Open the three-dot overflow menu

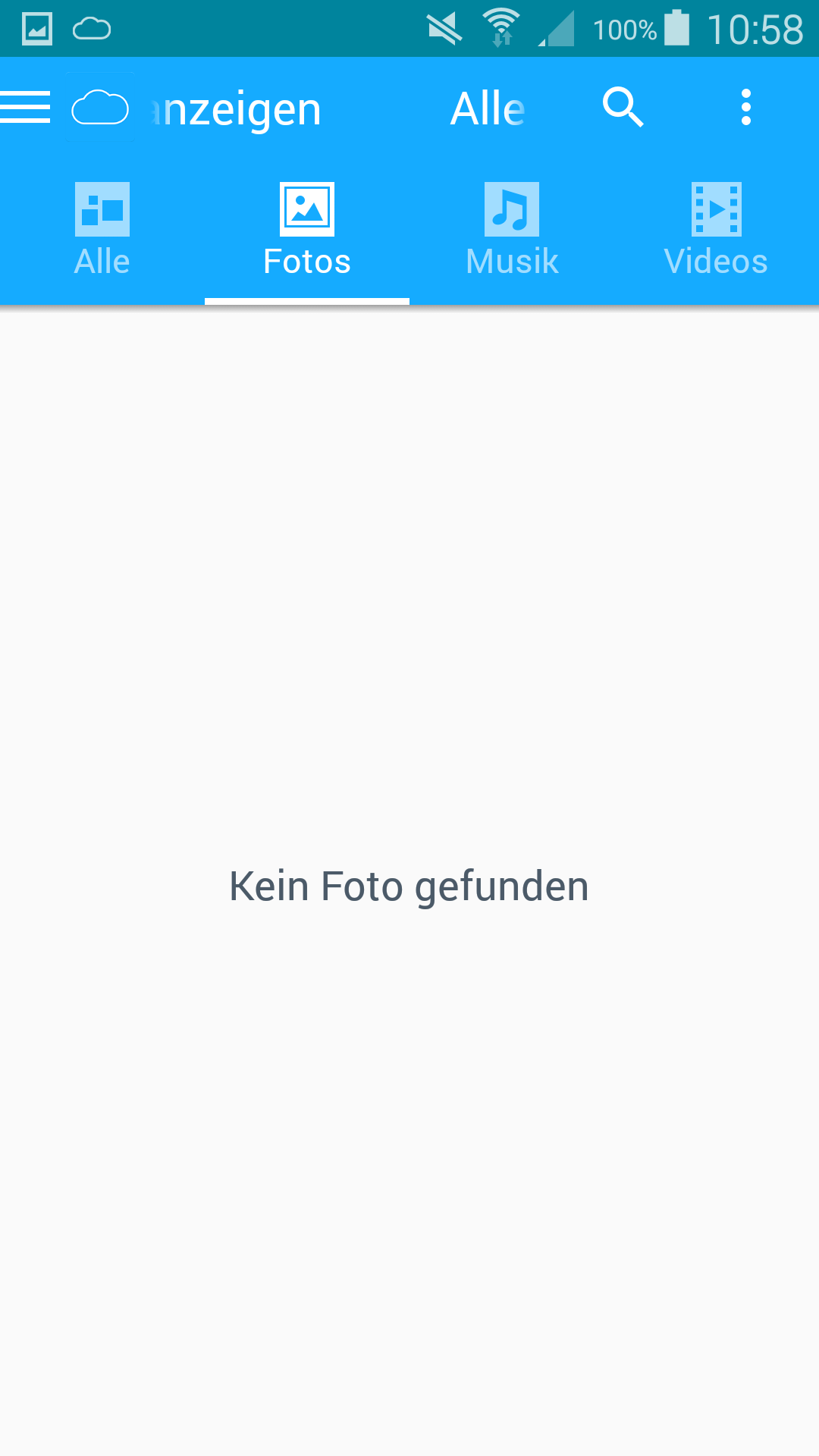coord(746,107)
